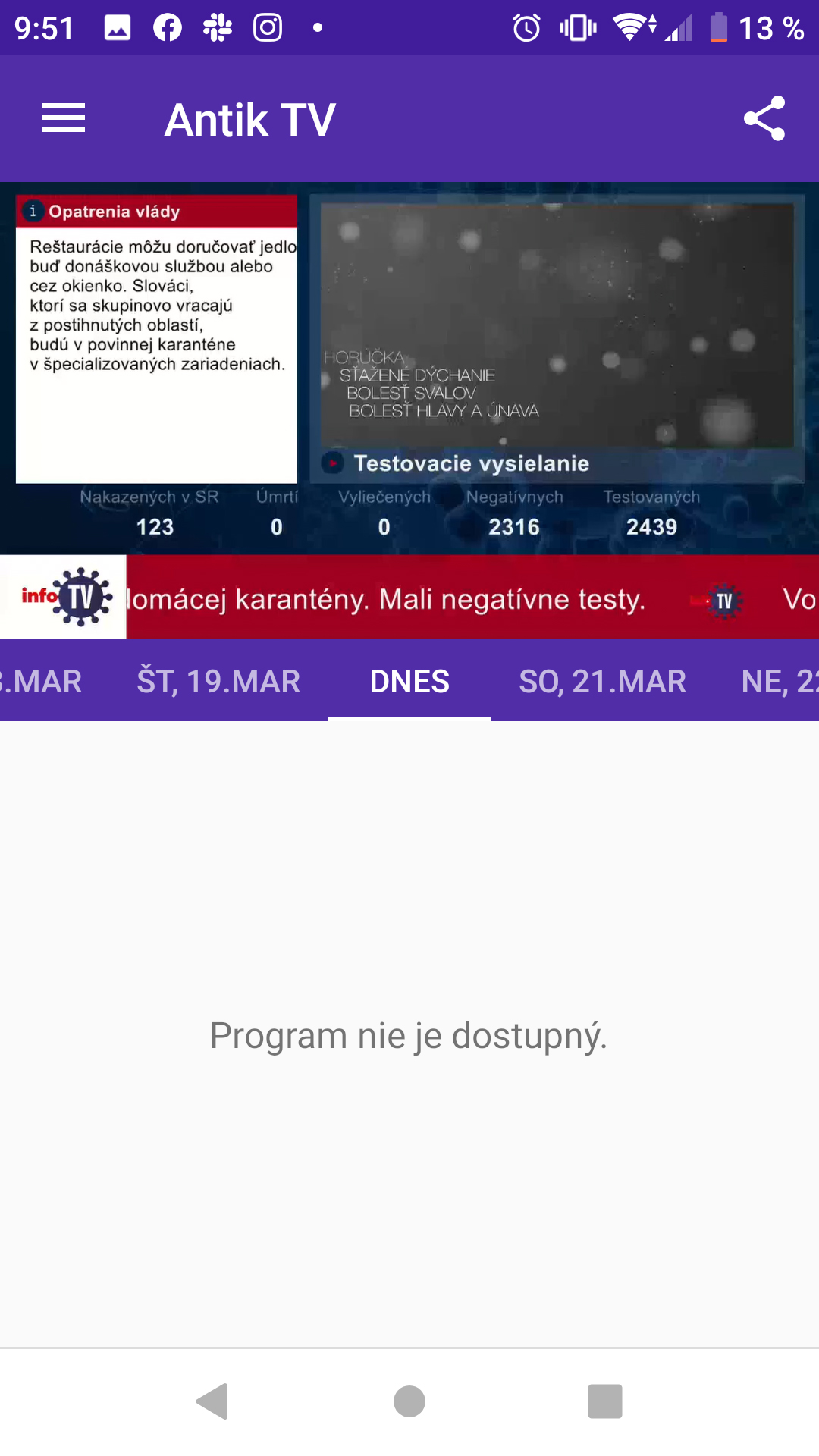Open the hamburger navigation drawer menu

point(64,118)
